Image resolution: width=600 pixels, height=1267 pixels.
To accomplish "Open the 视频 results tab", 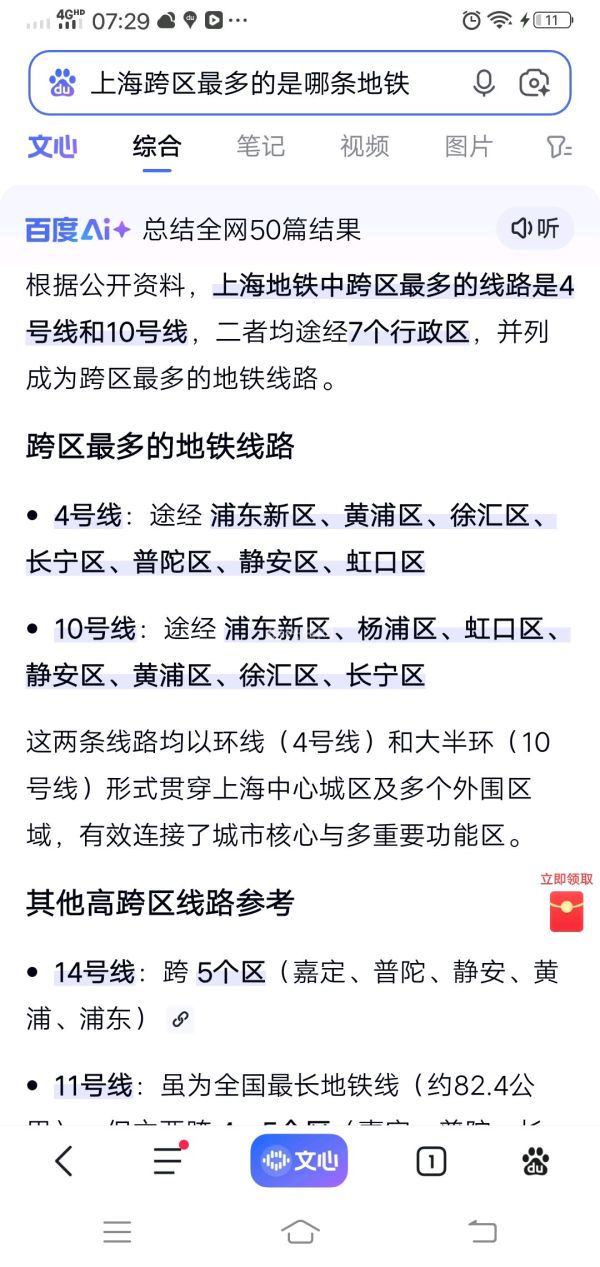I will pos(365,146).
